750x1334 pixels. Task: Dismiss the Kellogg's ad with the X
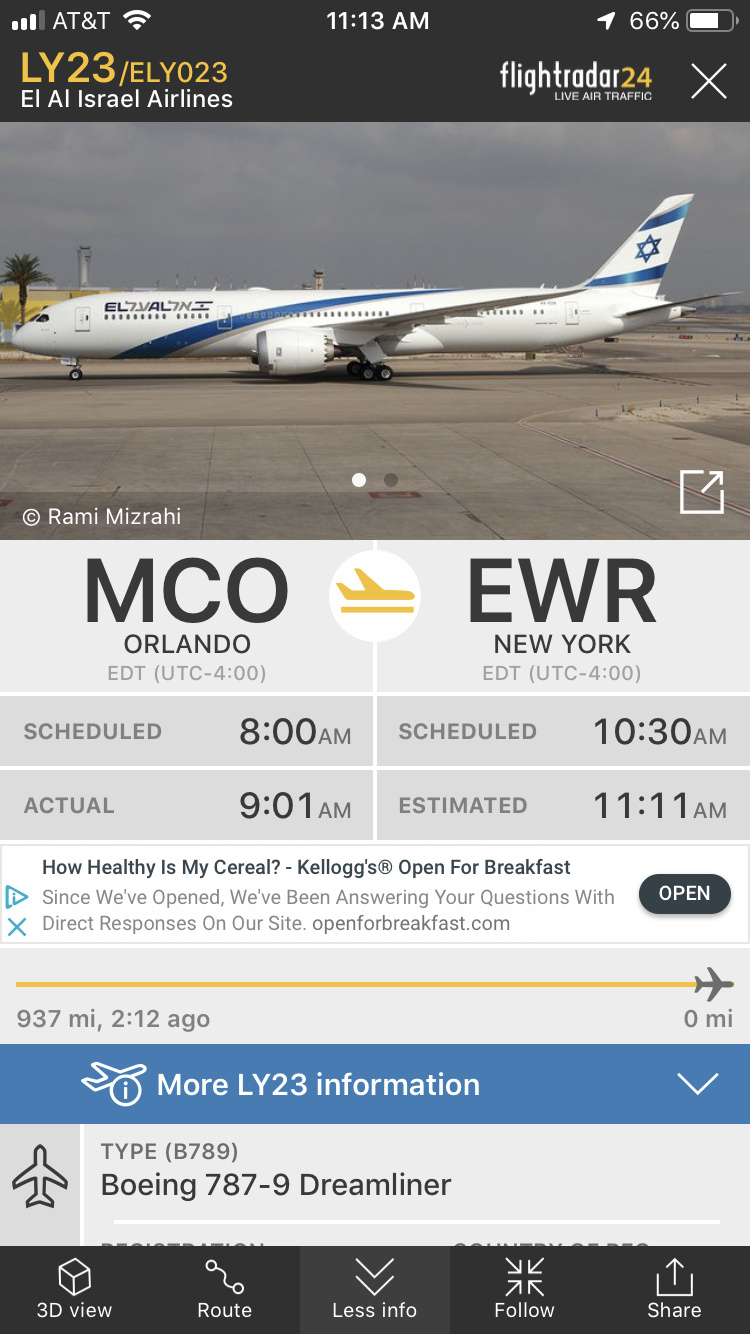click(x=17, y=926)
